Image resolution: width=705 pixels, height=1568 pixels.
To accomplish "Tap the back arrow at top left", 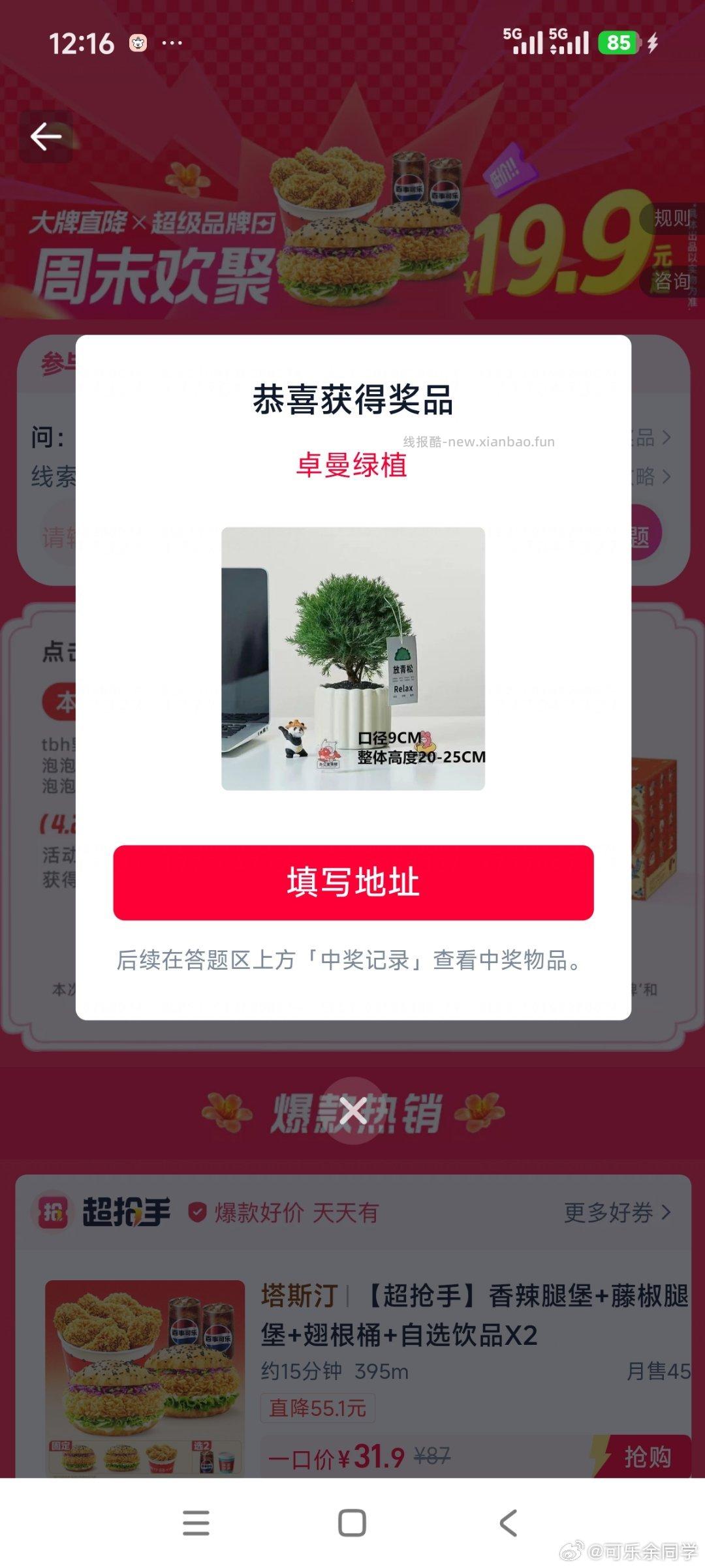I will [x=46, y=136].
